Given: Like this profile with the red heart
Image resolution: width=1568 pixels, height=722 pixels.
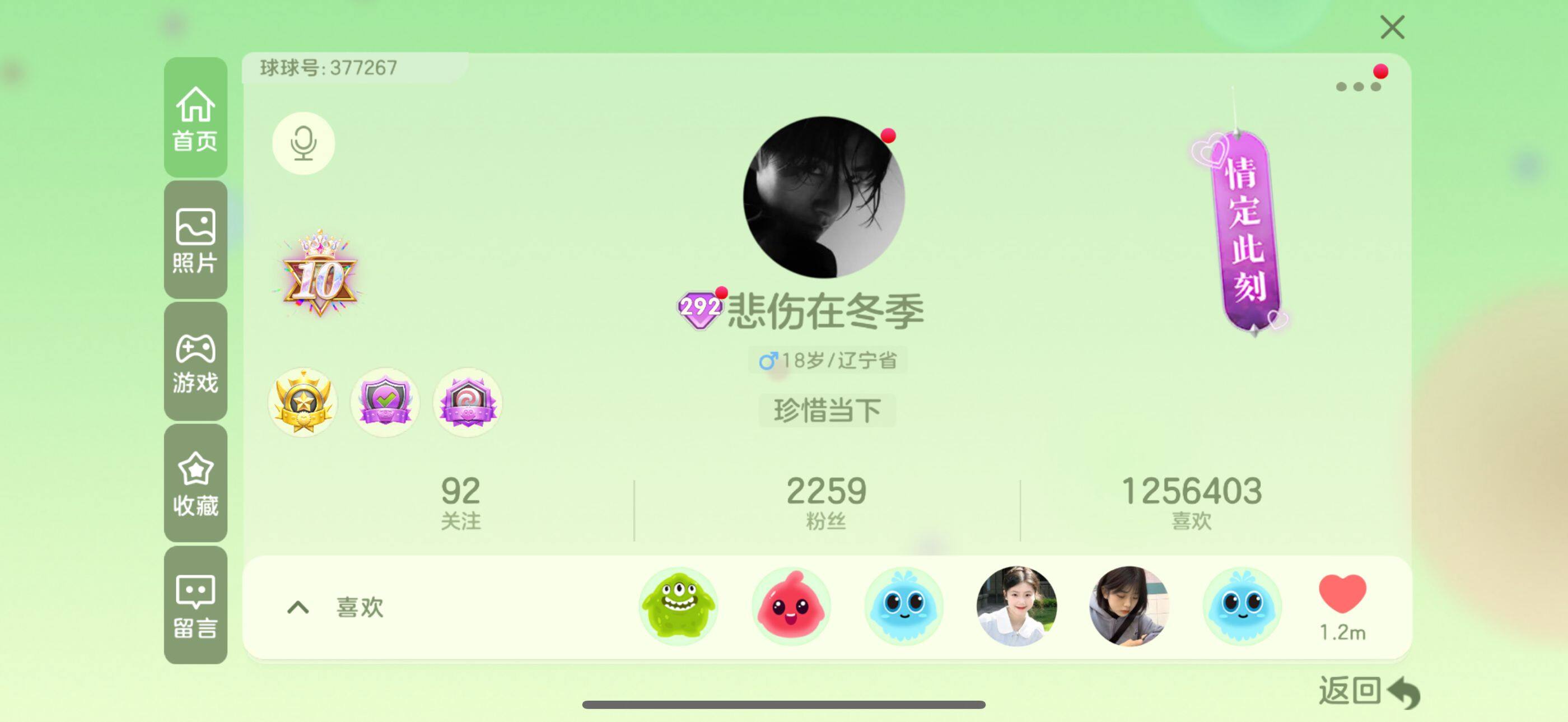Looking at the screenshot, I should point(1342,595).
